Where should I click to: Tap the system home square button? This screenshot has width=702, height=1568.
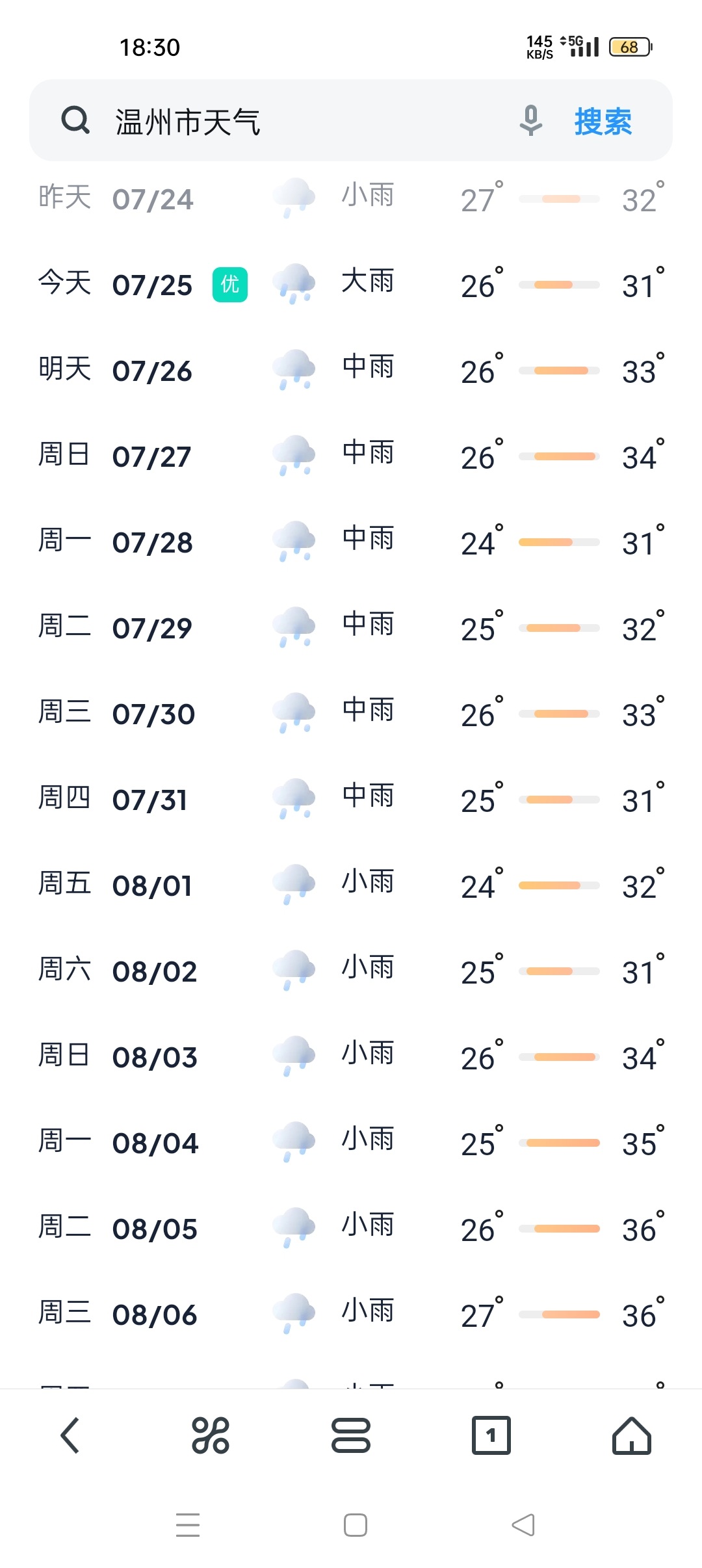click(356, 1524)
